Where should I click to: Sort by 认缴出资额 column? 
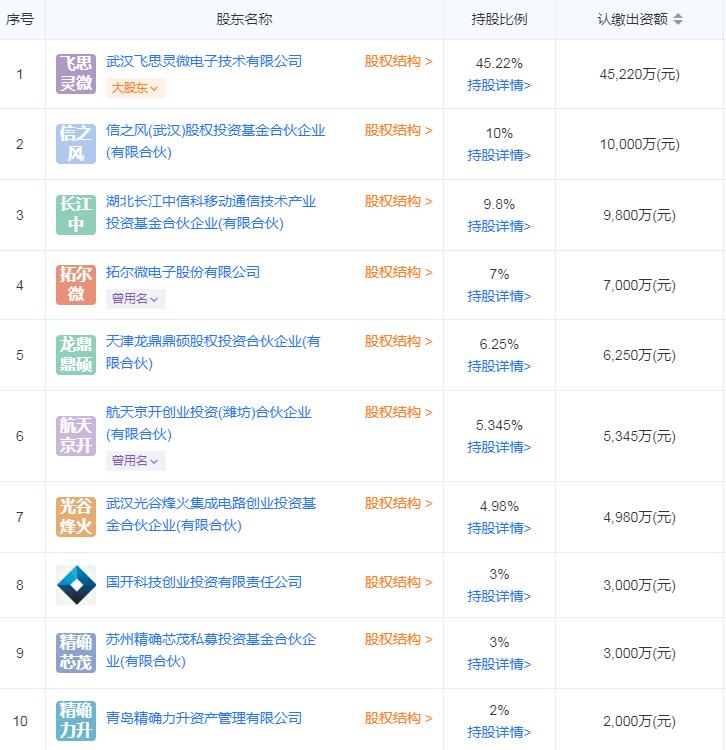640,19
